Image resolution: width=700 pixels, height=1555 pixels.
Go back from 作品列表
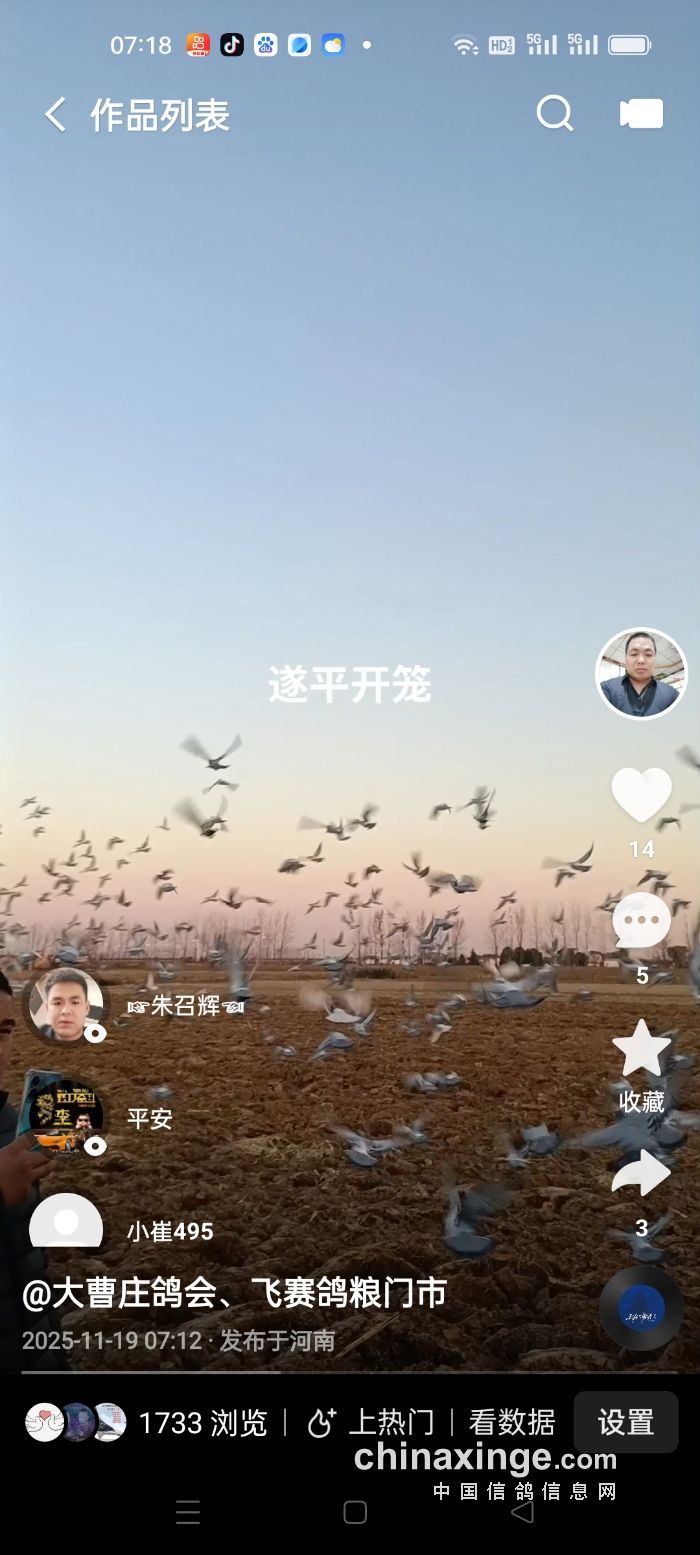coord(55,115)
